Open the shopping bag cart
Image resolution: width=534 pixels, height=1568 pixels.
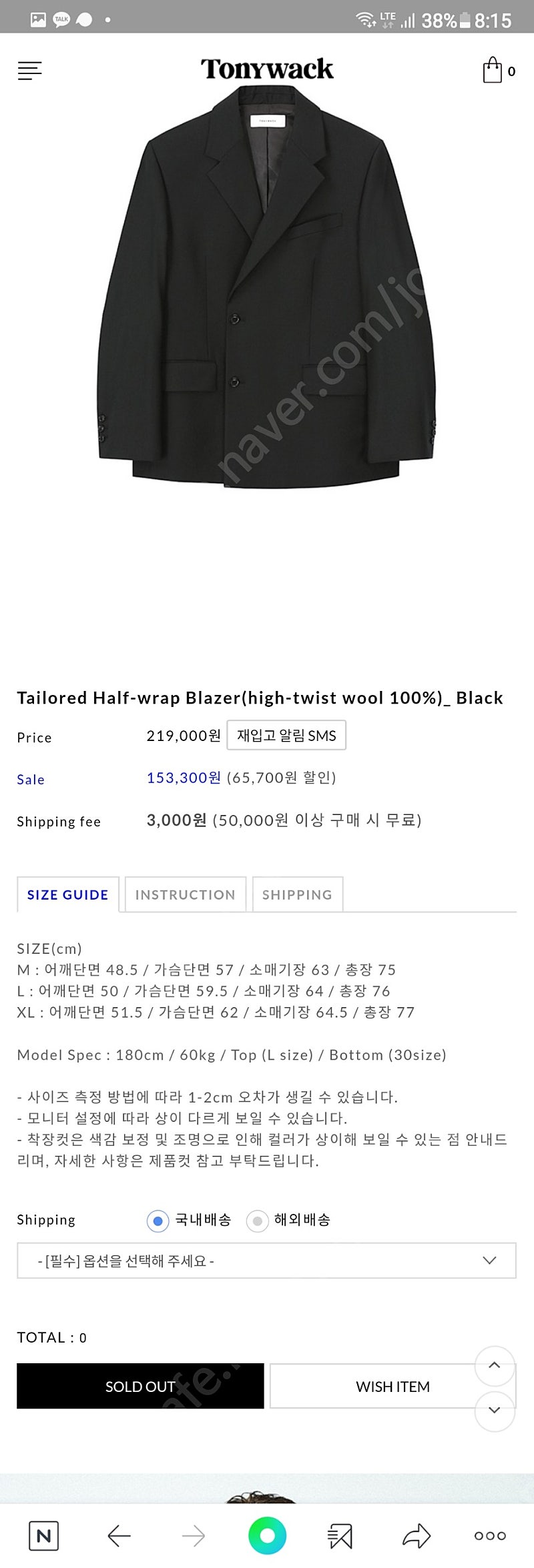(493, 70)
